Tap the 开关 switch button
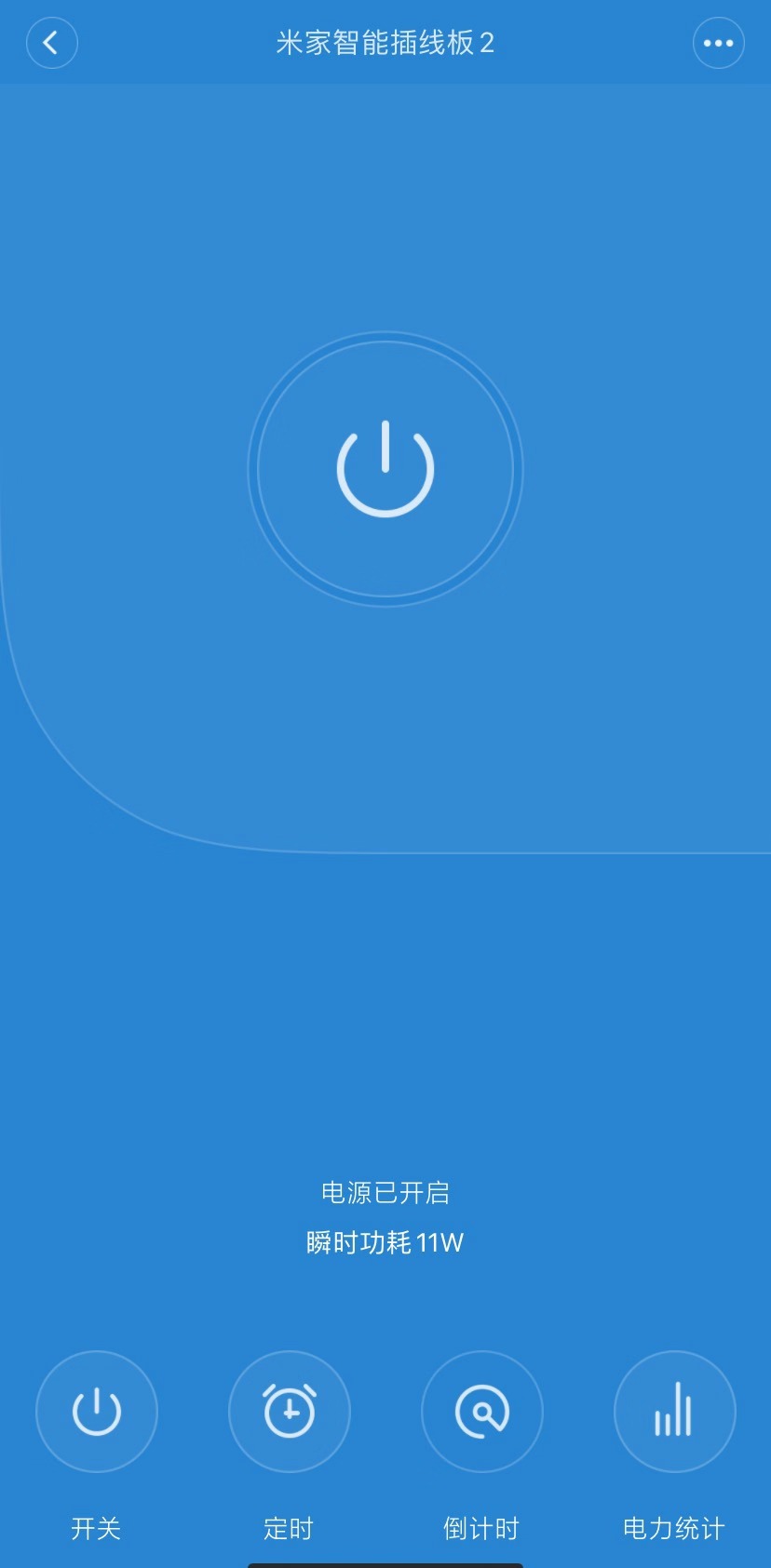 [97, 1411]
